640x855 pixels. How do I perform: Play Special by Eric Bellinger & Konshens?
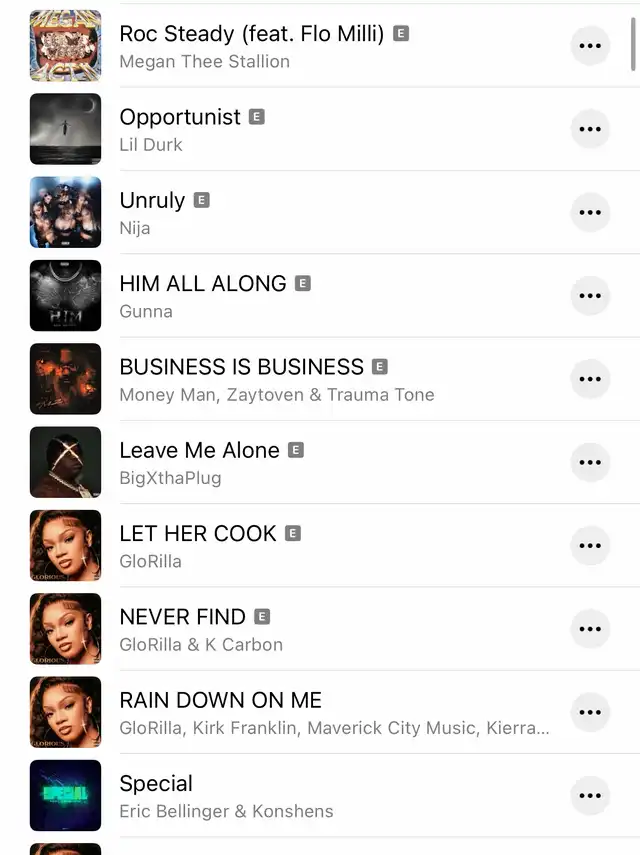click(x=156, y=784)
